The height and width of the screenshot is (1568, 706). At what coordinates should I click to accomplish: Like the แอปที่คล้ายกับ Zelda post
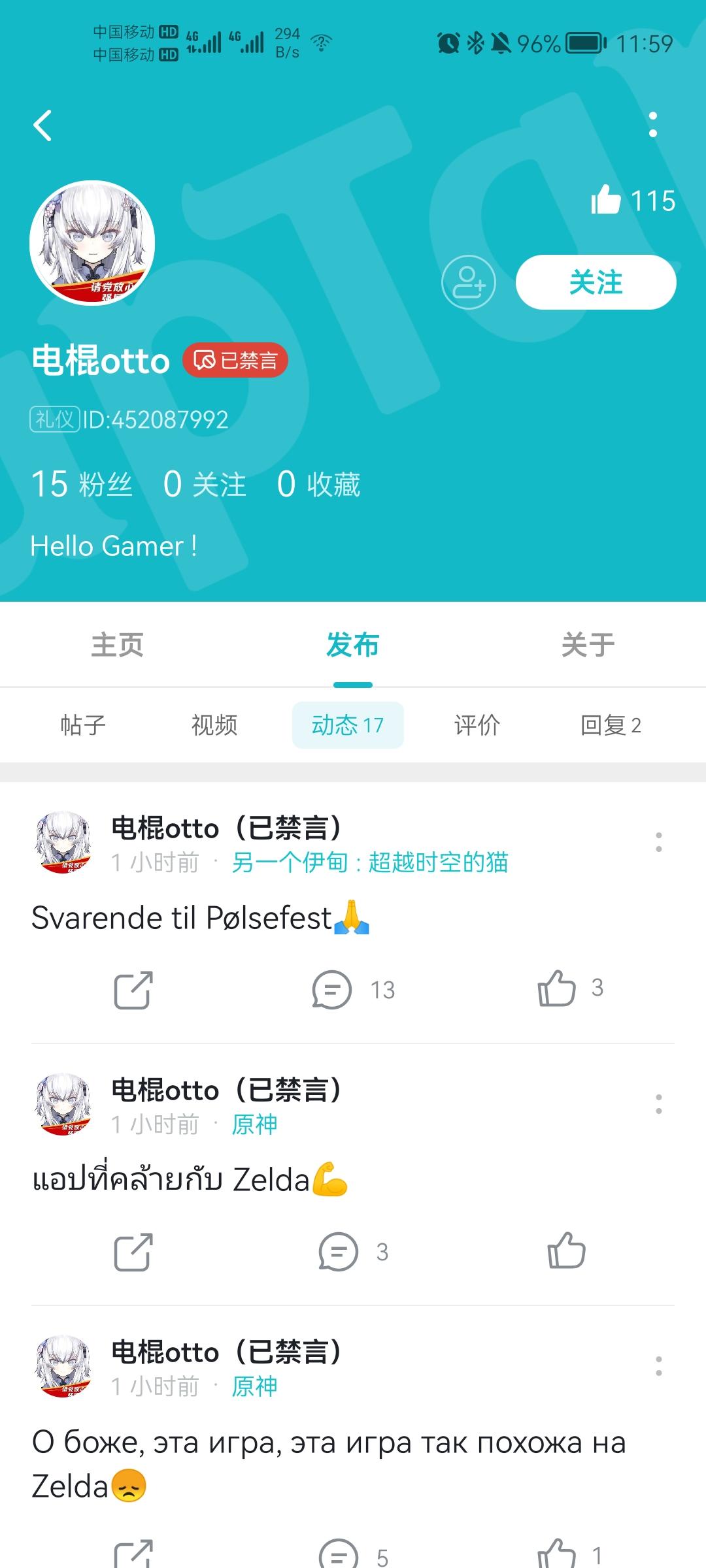pos(566,1251)
